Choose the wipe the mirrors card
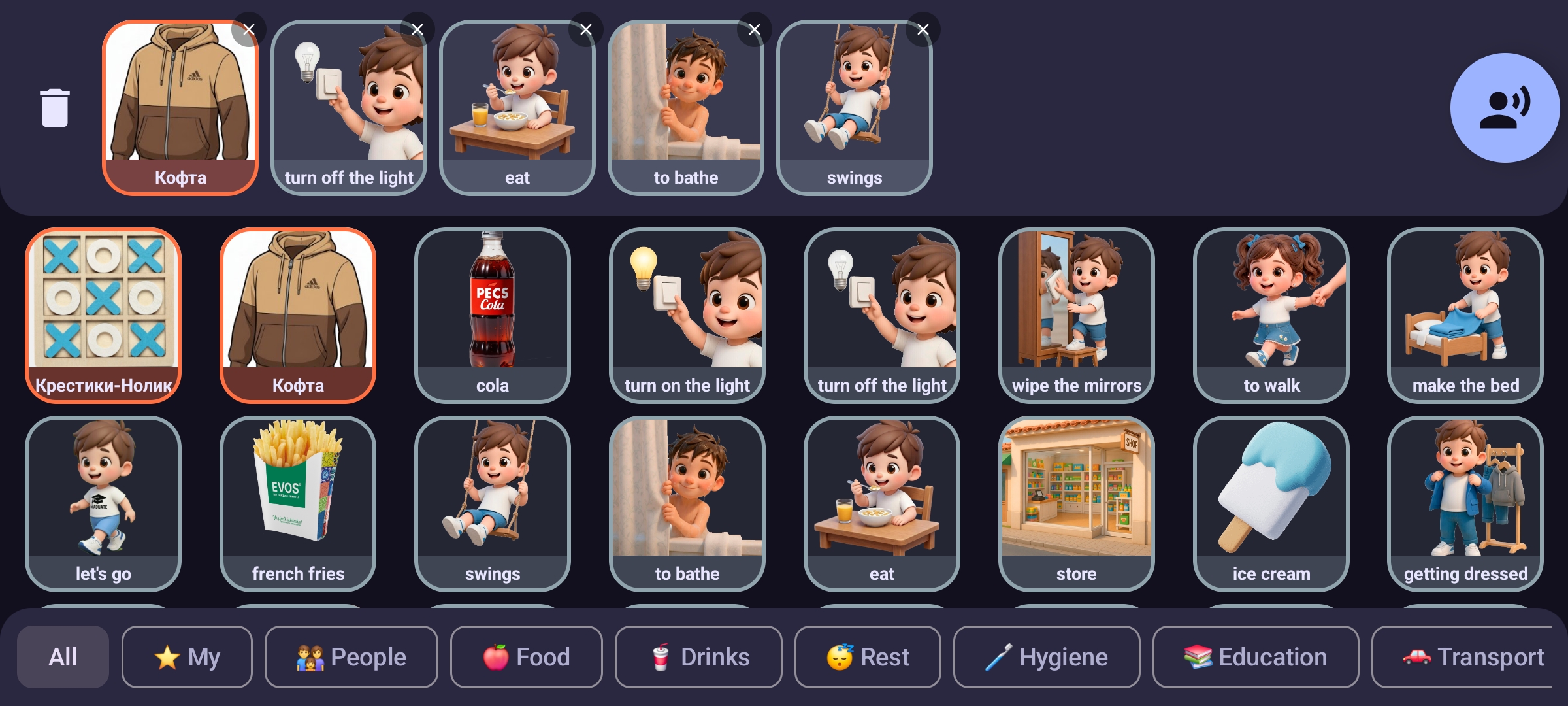1568x706 pixels. point(1076,315)
